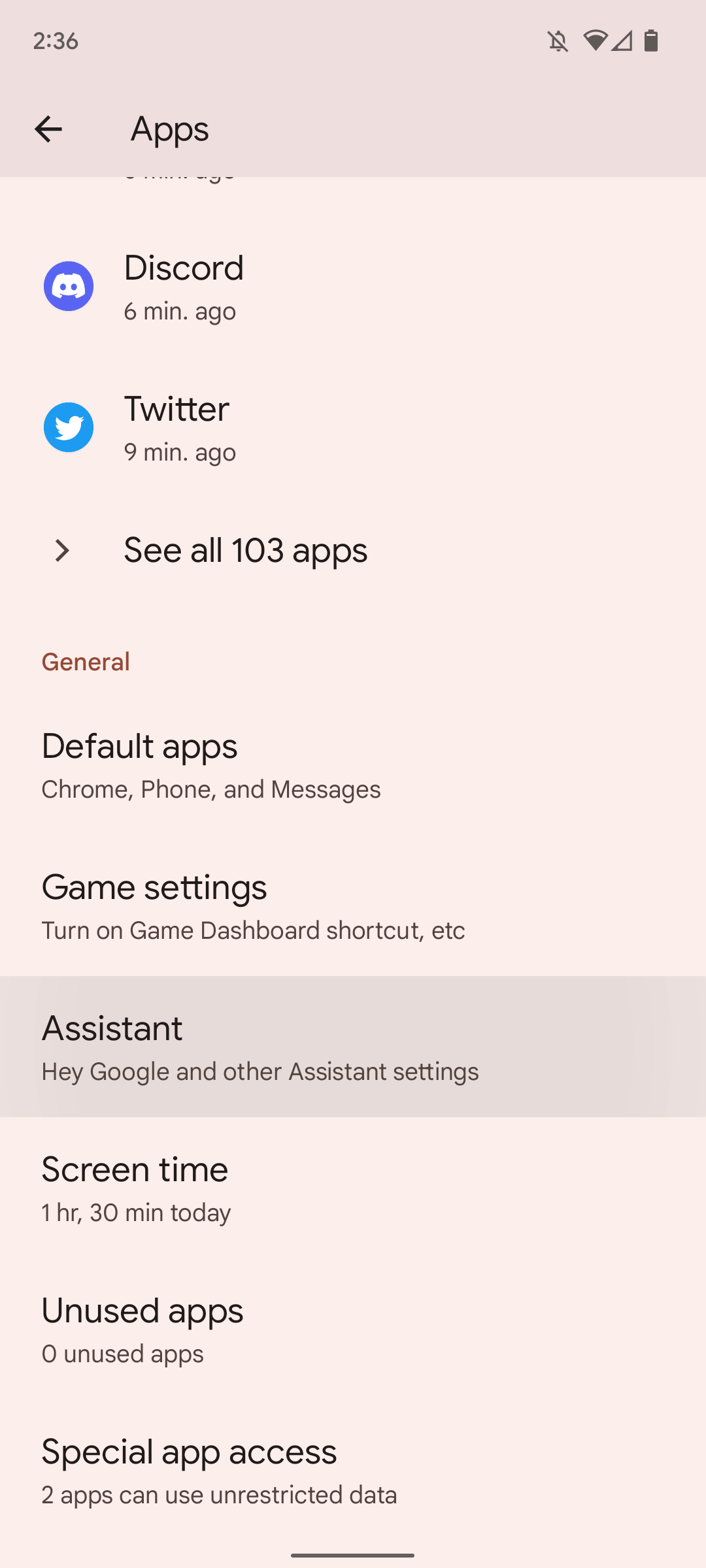Image resolution: width=706 pixels, height=1568 pixels.
Task: Expand the Discord app entry
Action: pos(184,286)
